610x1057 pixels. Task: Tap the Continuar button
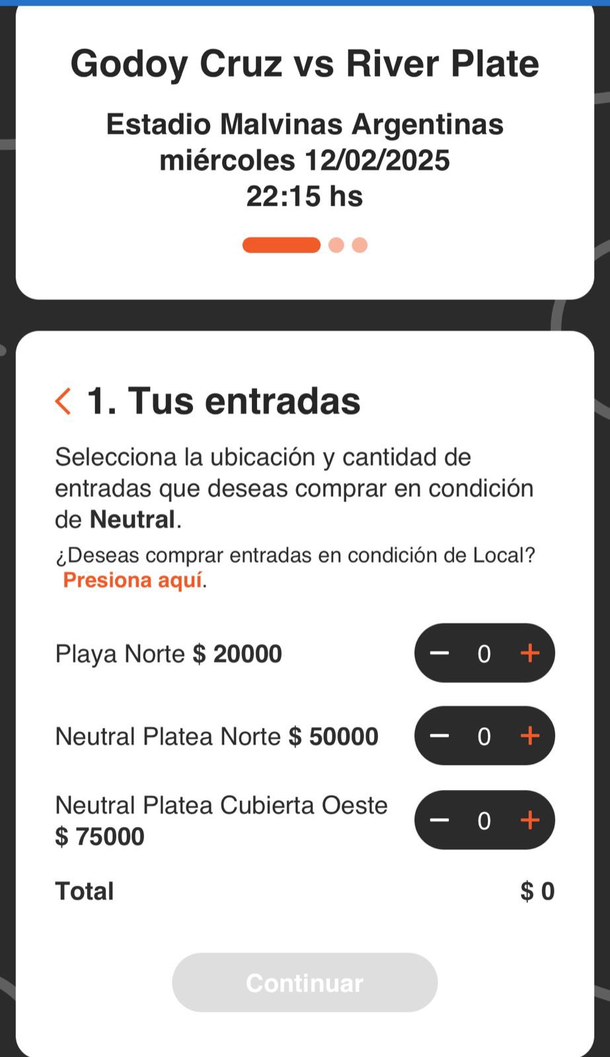click(x=304, y=983)
